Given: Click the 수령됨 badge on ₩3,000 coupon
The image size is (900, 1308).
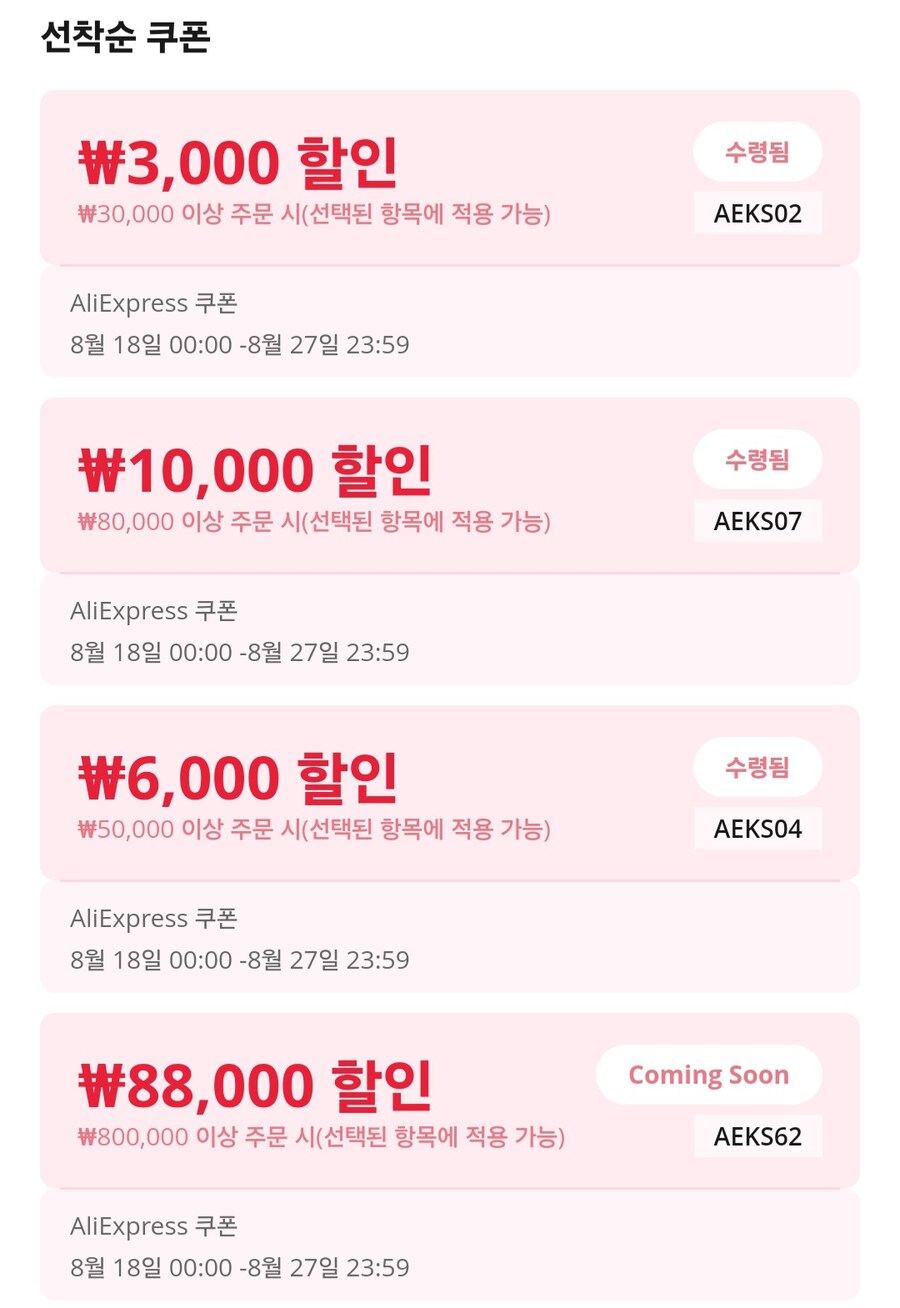Looking at the screenshot, I should point(757,151).
